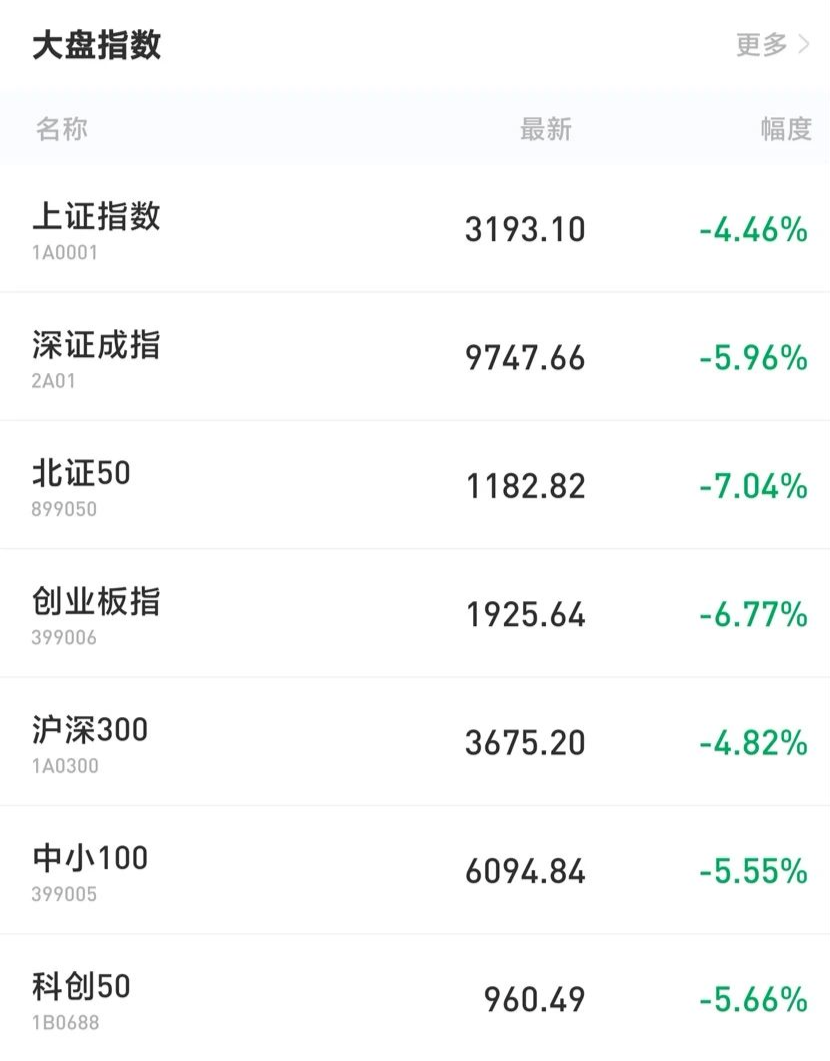Viewport: 830px width, 1061px height.
Task: Select the 创业板指 index row
Action: coord(415,613)
